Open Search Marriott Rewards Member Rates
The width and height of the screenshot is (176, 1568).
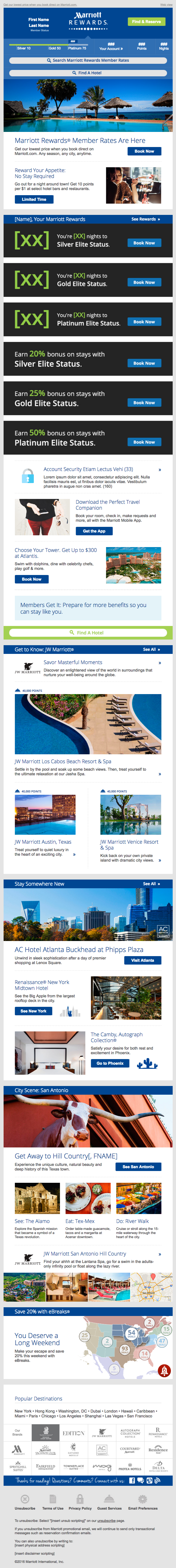[x=88, y=60]
